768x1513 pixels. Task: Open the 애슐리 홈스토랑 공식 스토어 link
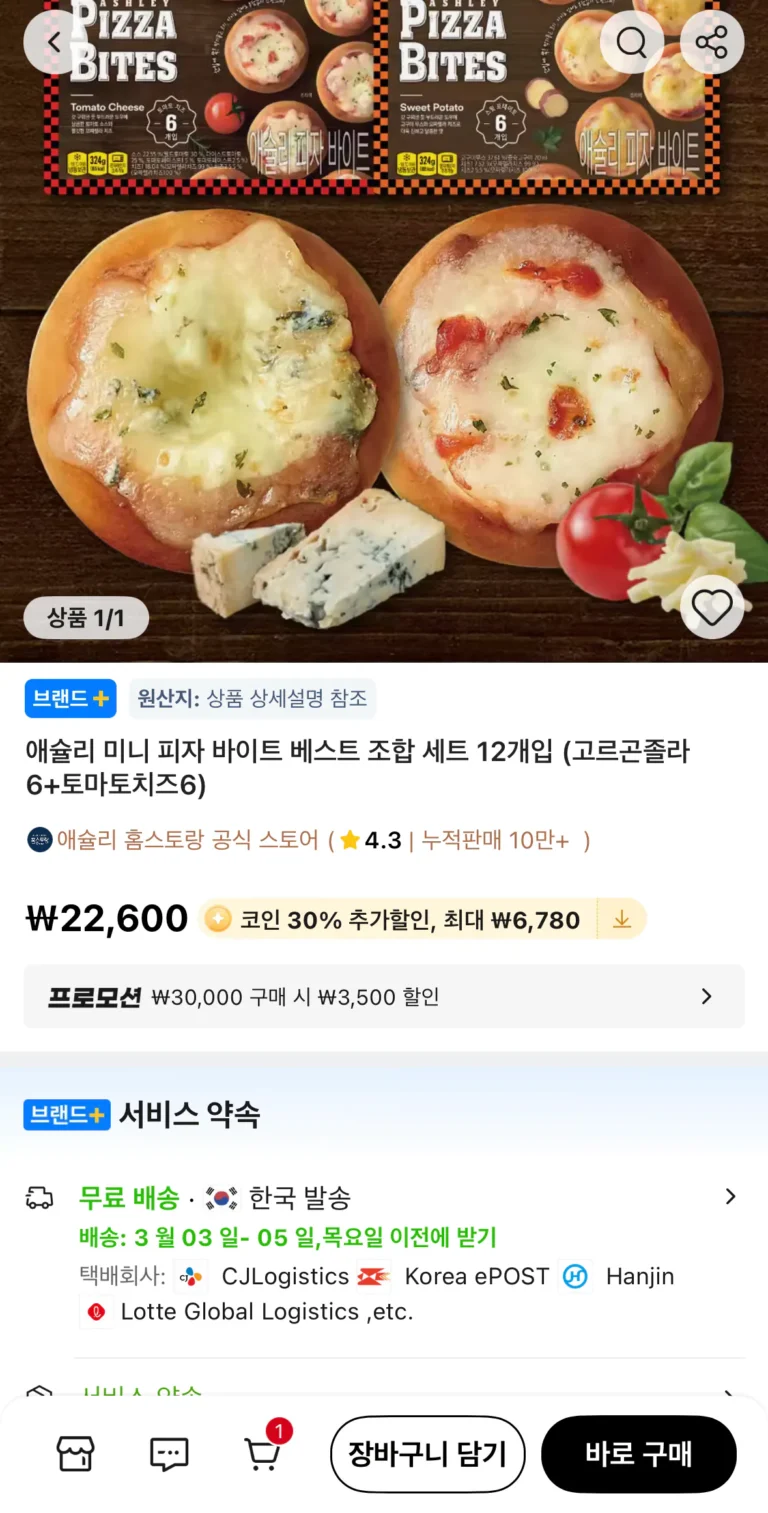tap(187, 840)
